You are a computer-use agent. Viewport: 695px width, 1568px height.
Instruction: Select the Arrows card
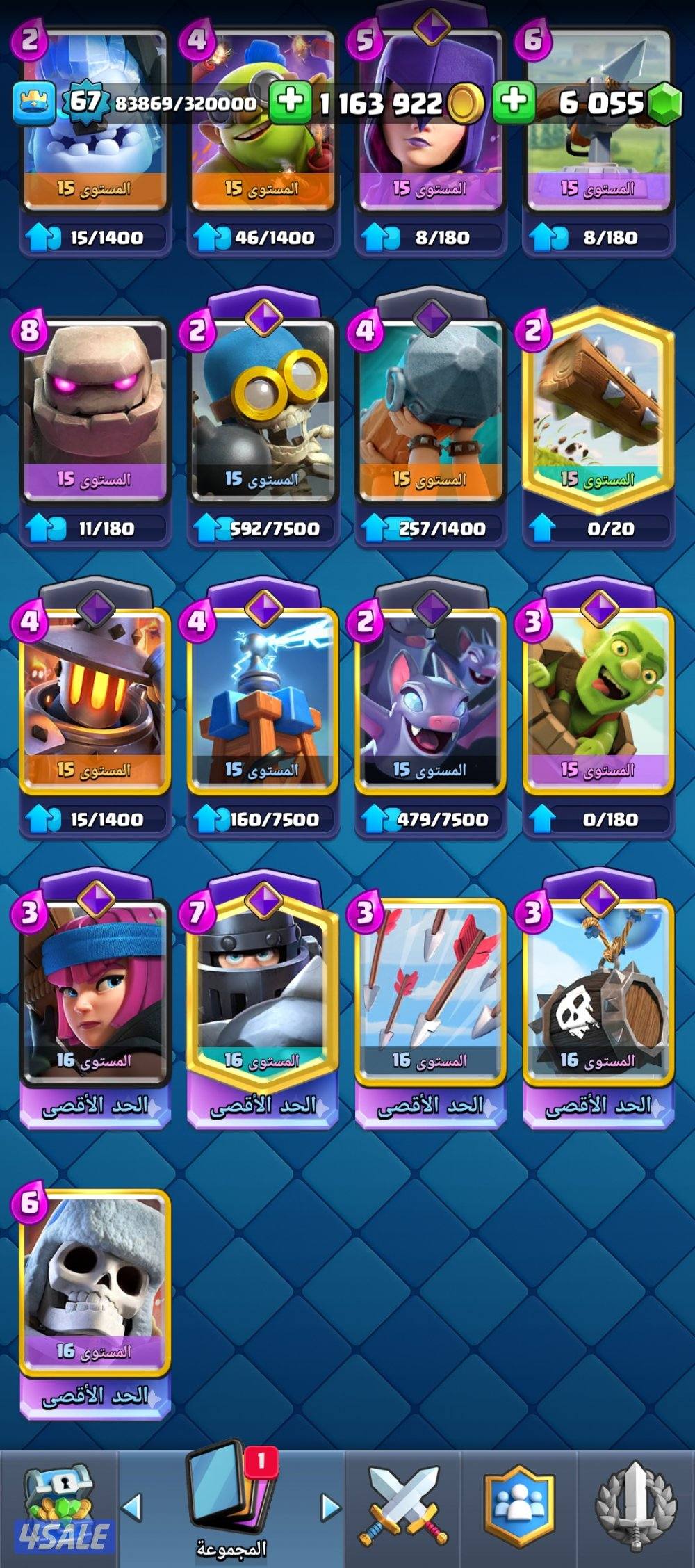pos(430,987)
